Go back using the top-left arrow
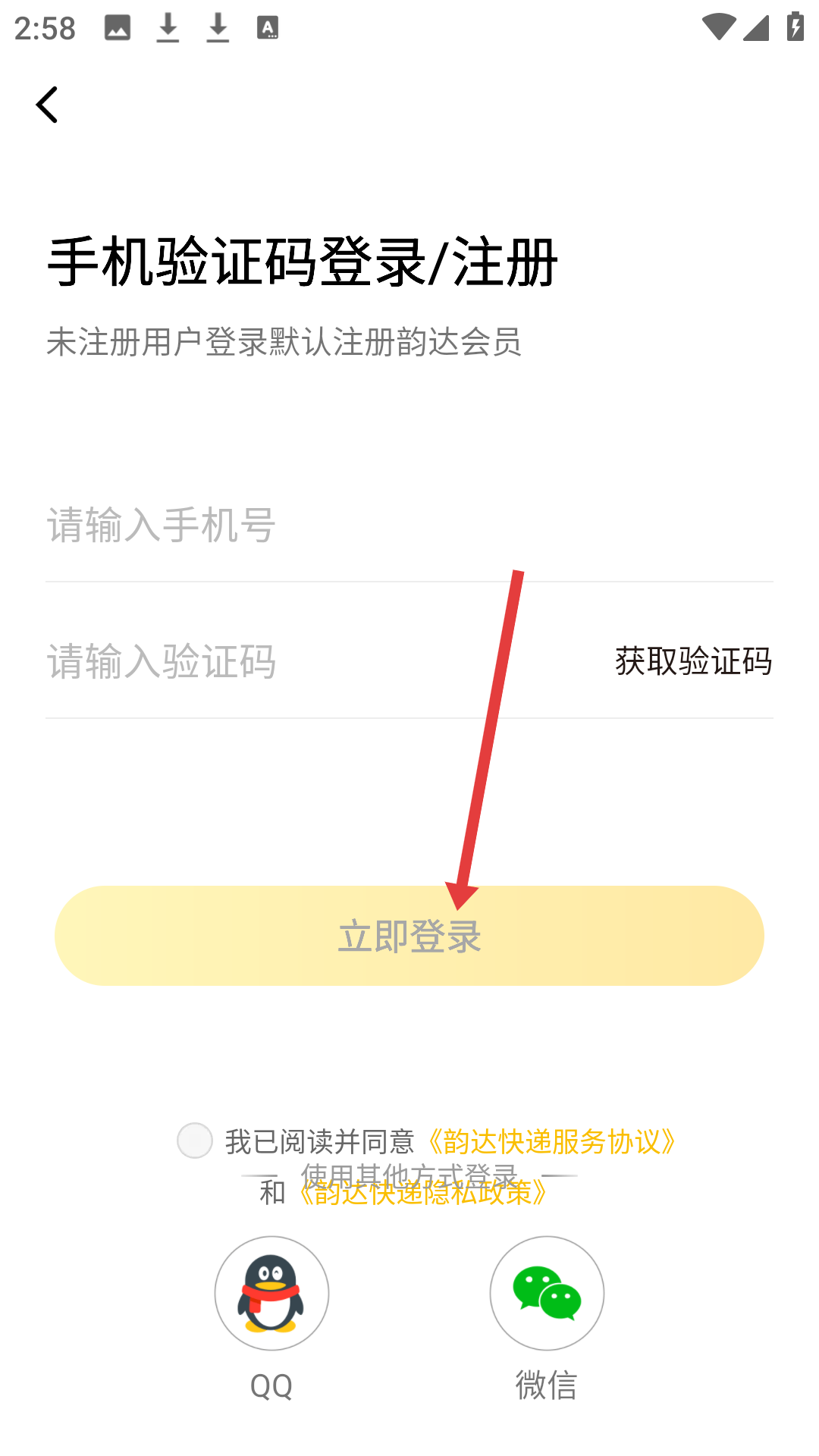 tap(47, 105)
